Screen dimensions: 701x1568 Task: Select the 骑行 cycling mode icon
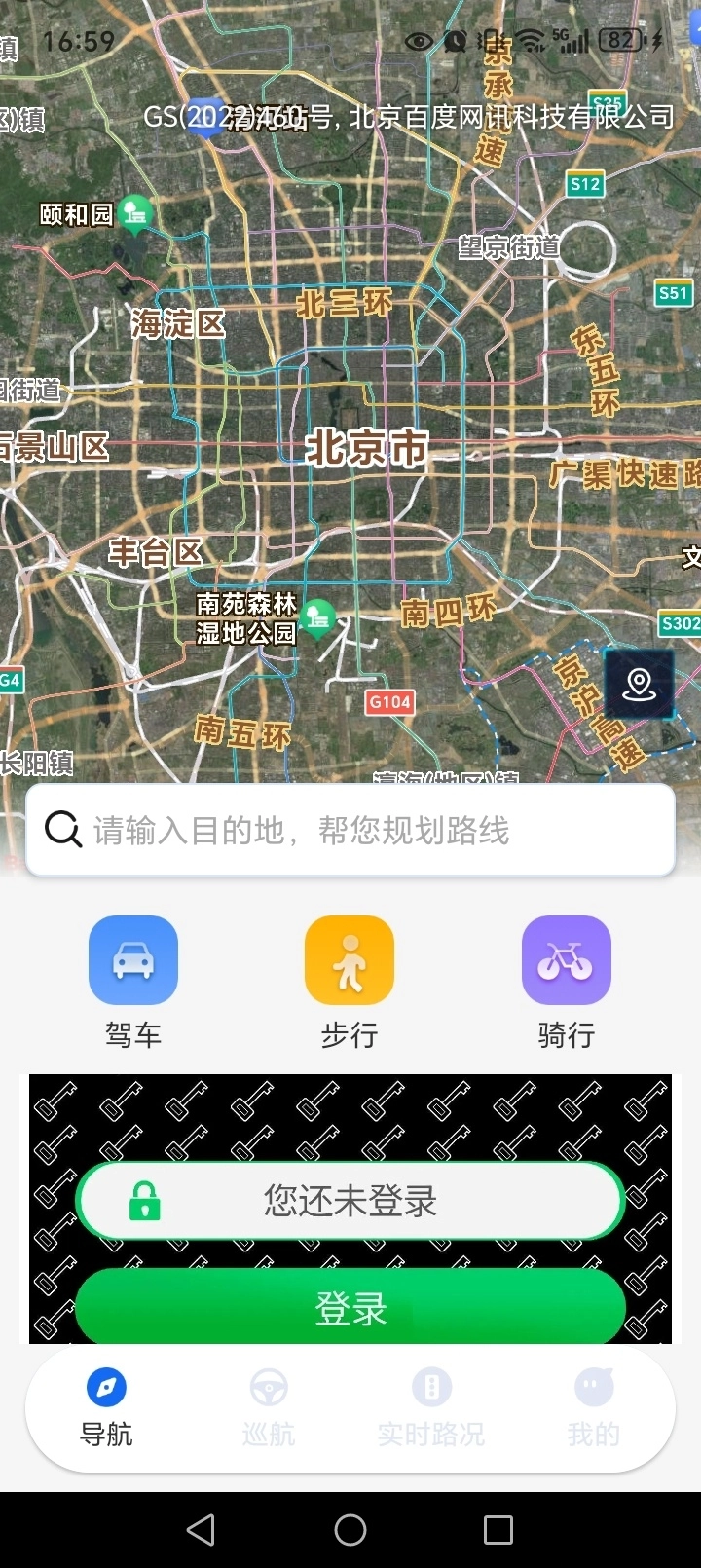point(566,959)
